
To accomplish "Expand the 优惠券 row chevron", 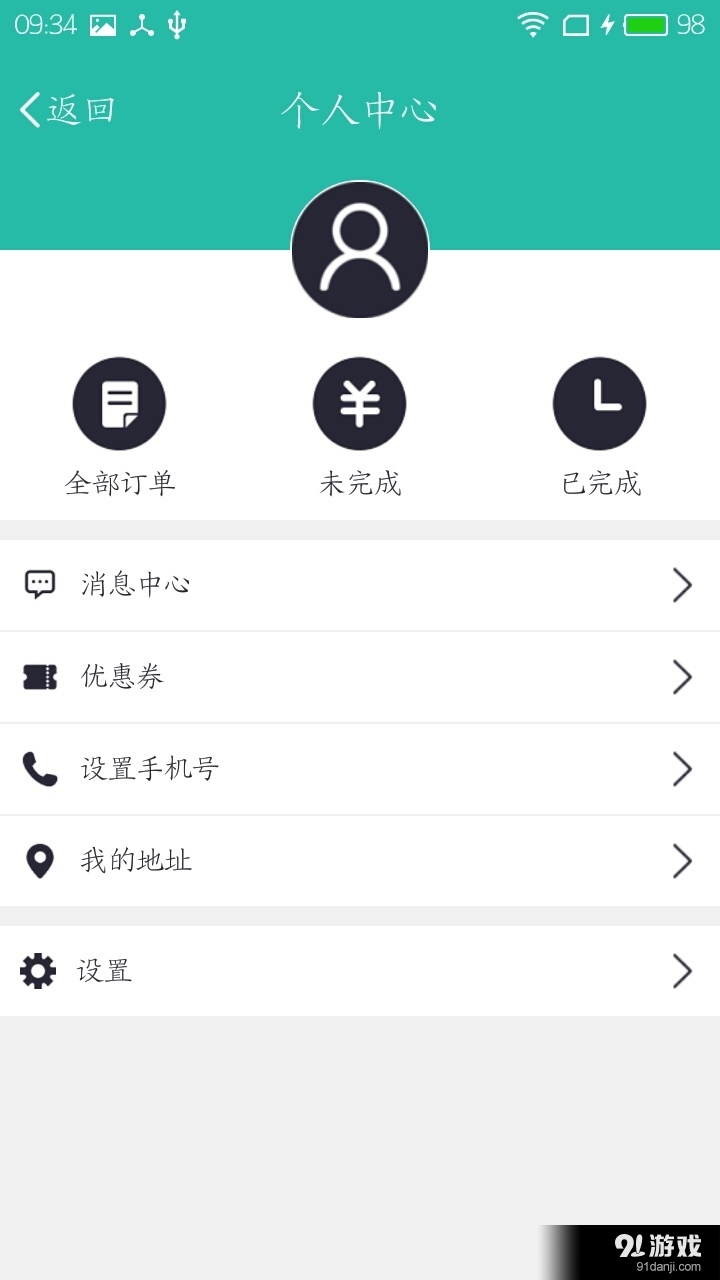I will (683, 677).
